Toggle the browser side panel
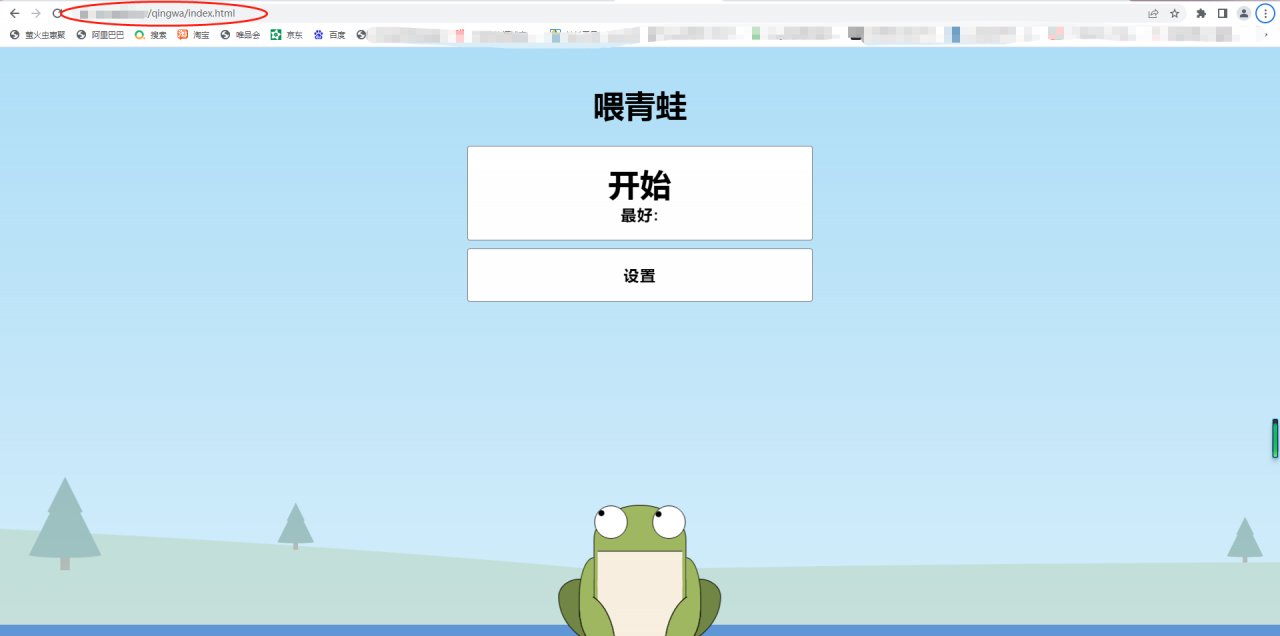The height and width of the screenshot is (636, 1280). (1222, 13)
